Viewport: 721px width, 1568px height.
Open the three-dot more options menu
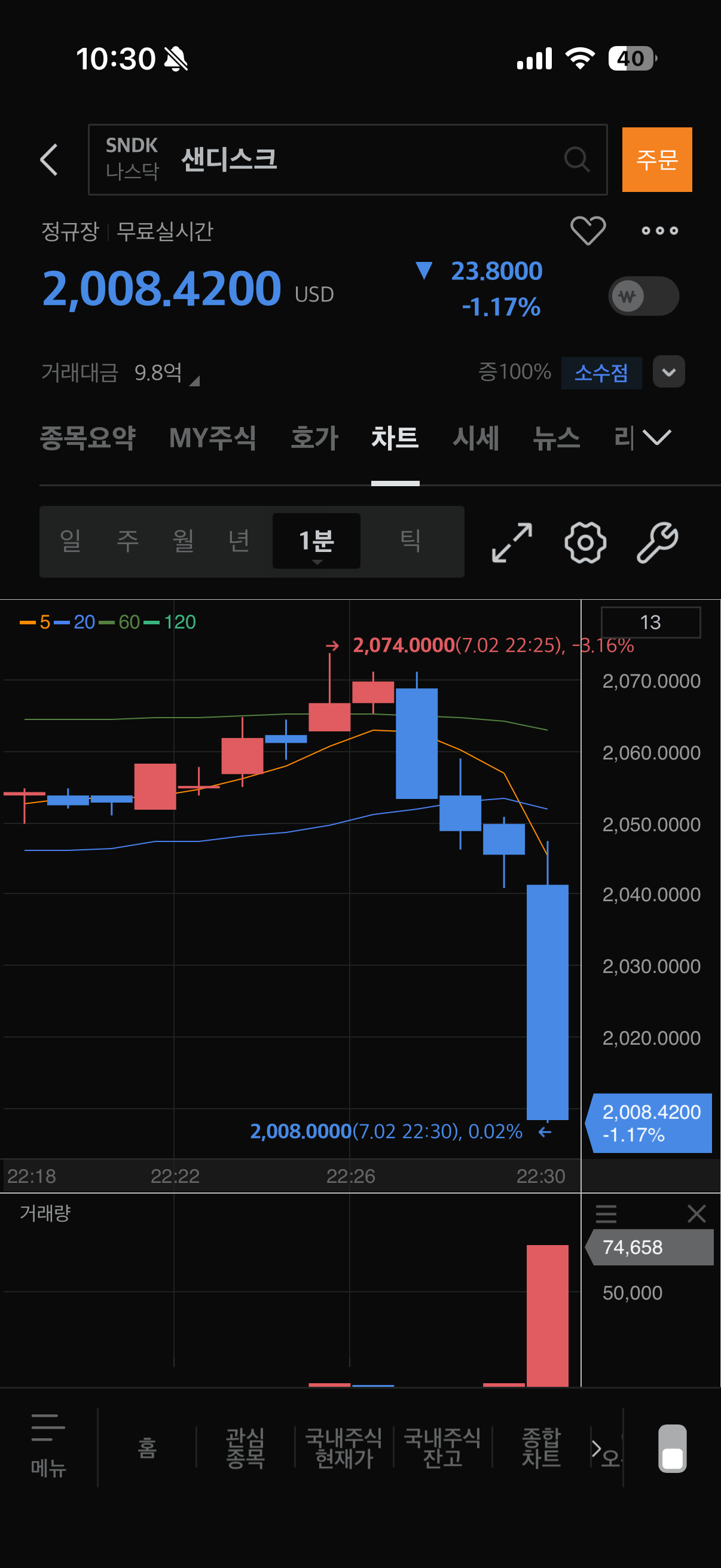point(659,230)
